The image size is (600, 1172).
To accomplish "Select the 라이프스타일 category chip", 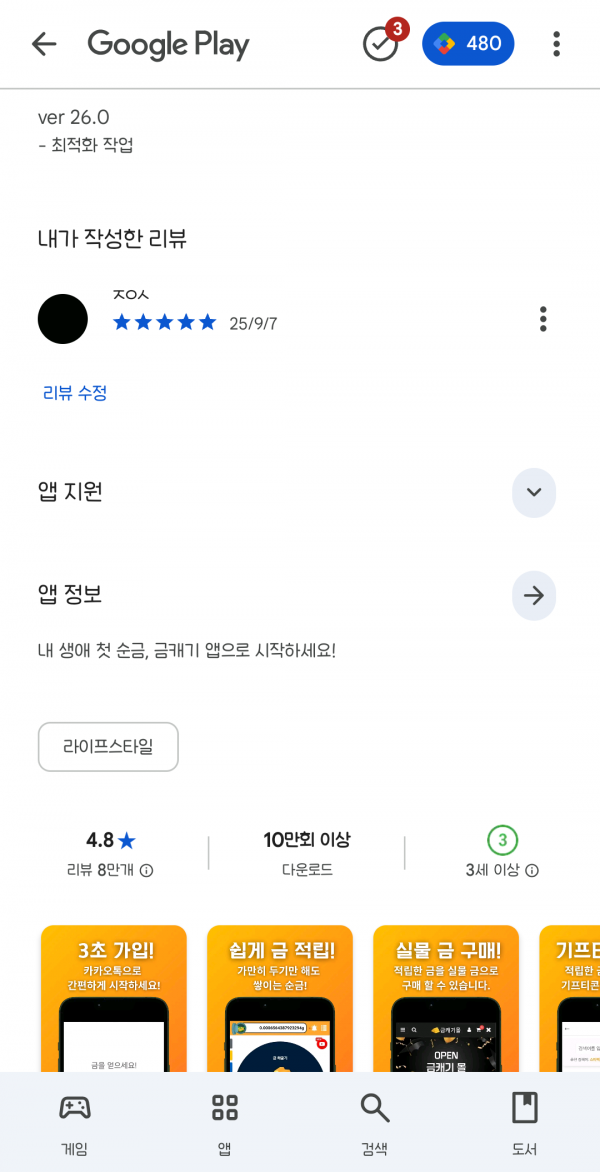I will 108,747.
